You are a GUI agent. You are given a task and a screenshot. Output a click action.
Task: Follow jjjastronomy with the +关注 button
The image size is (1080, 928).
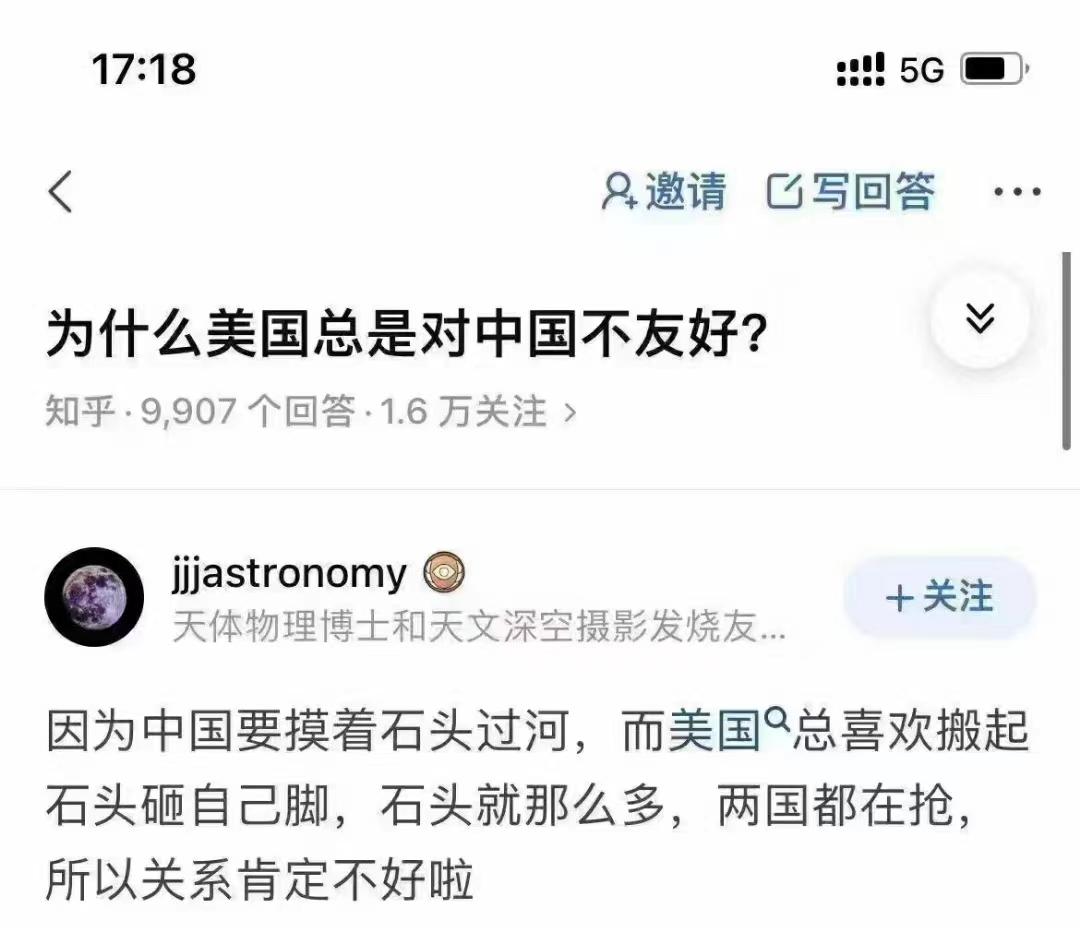[x=940, y=598]
